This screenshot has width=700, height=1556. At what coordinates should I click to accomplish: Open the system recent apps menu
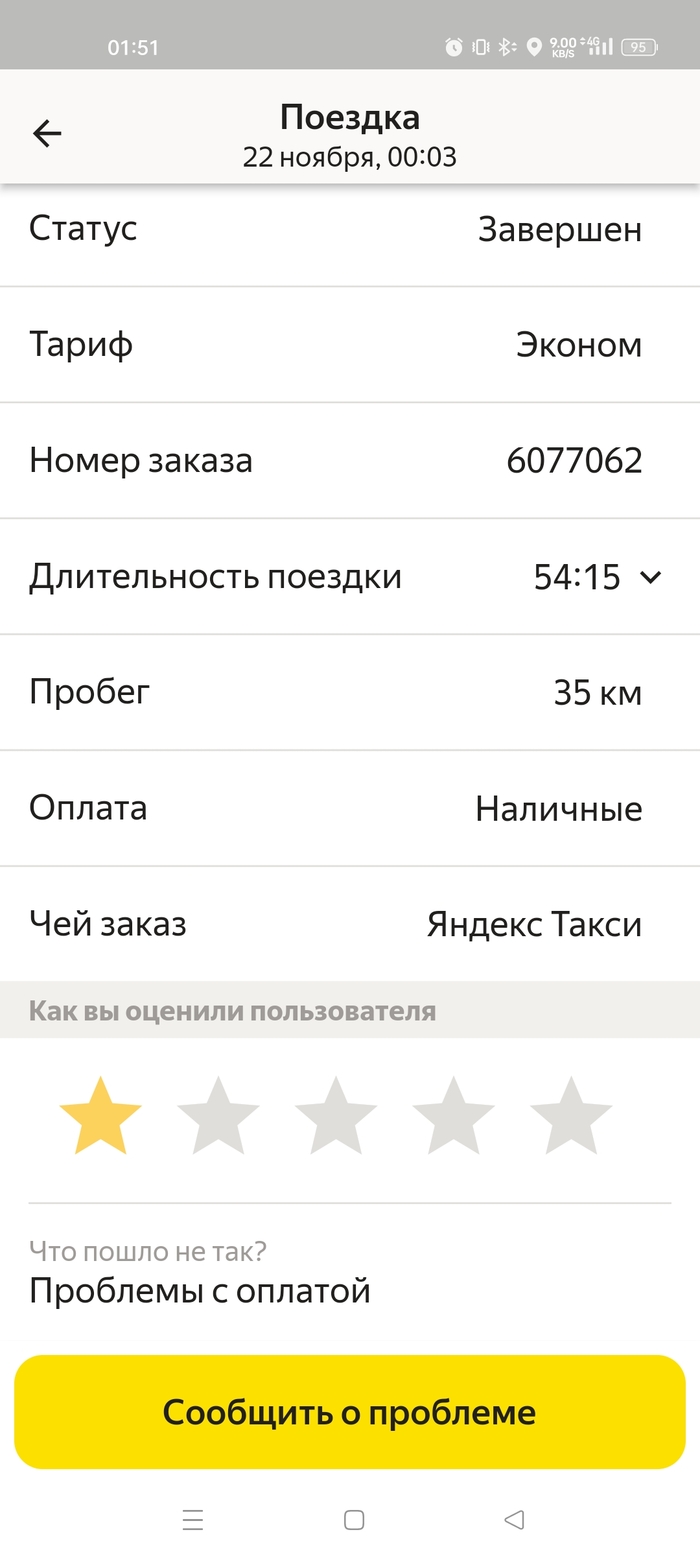[x=193, y=1520]
